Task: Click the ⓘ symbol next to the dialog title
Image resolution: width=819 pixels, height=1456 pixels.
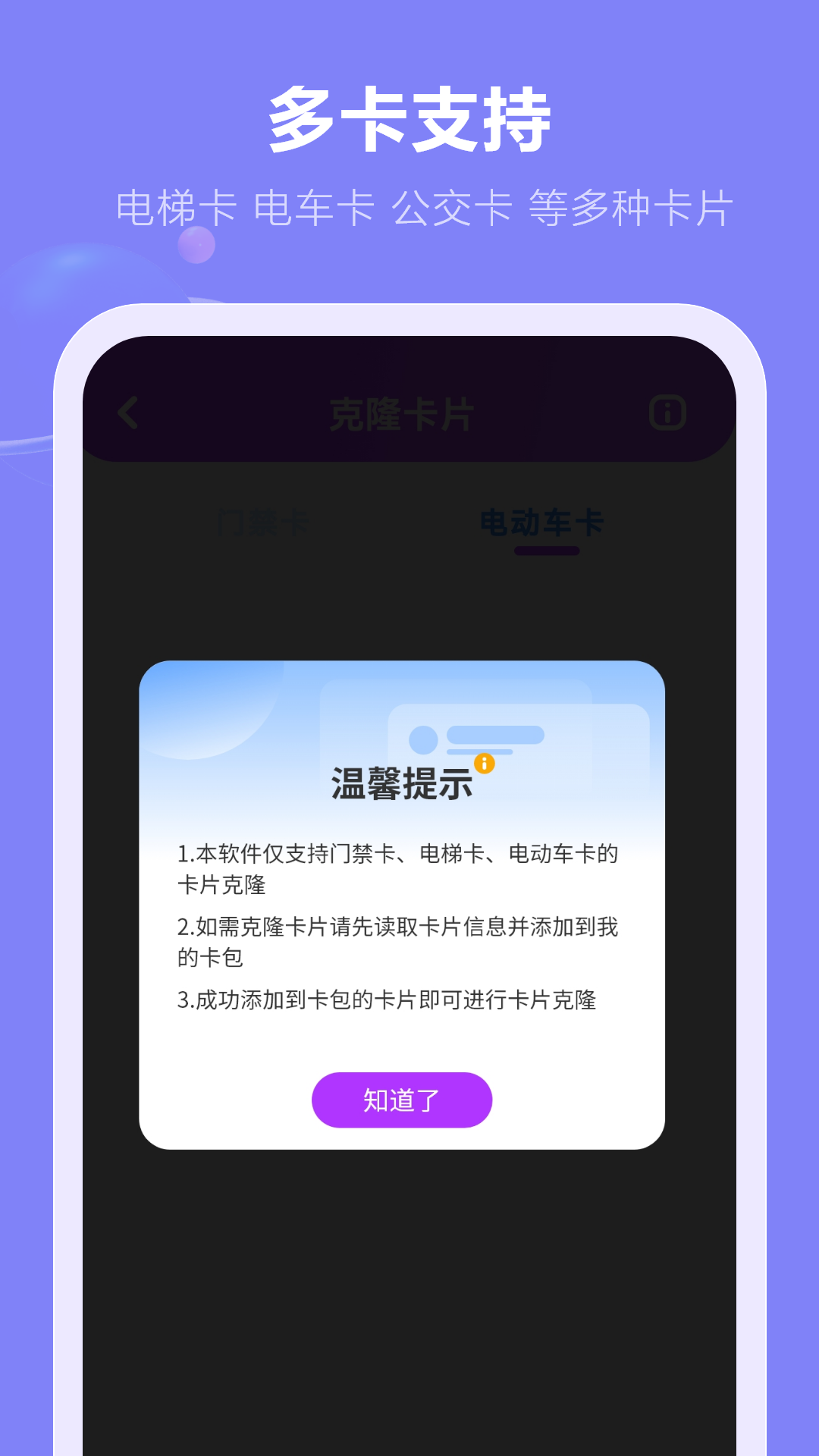Action: coord(485,763)
